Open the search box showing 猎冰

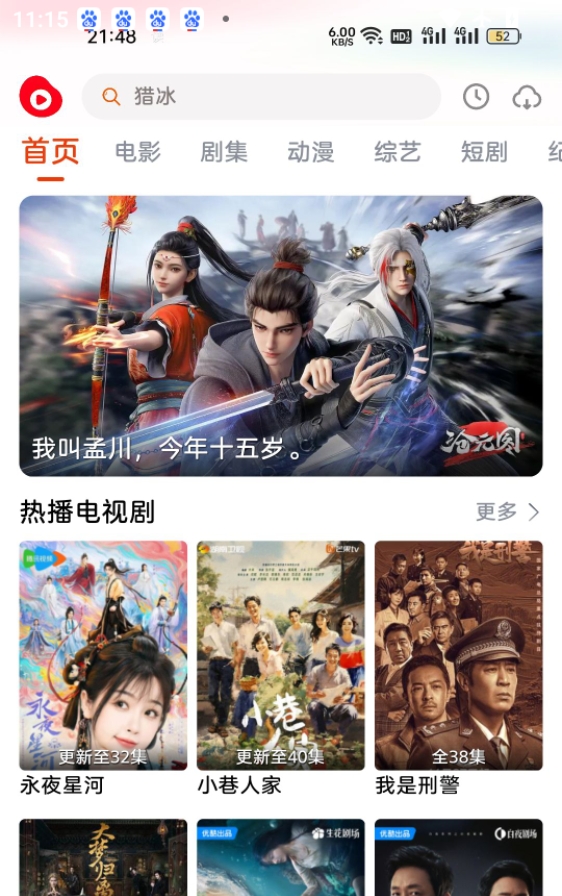[261, 97]
